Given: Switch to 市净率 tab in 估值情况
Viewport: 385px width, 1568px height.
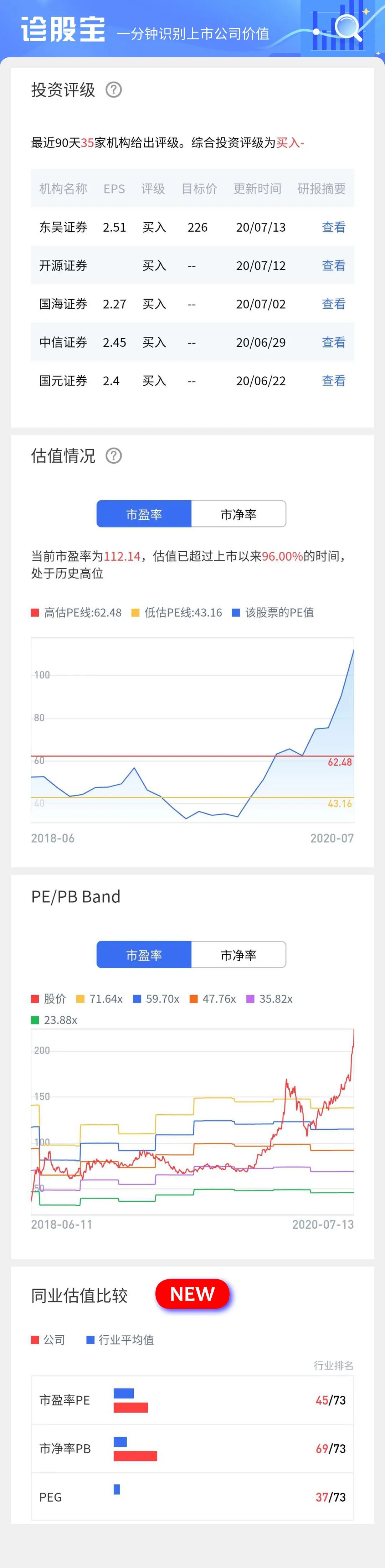Looking at the screenshot, I should pos(238,514).
